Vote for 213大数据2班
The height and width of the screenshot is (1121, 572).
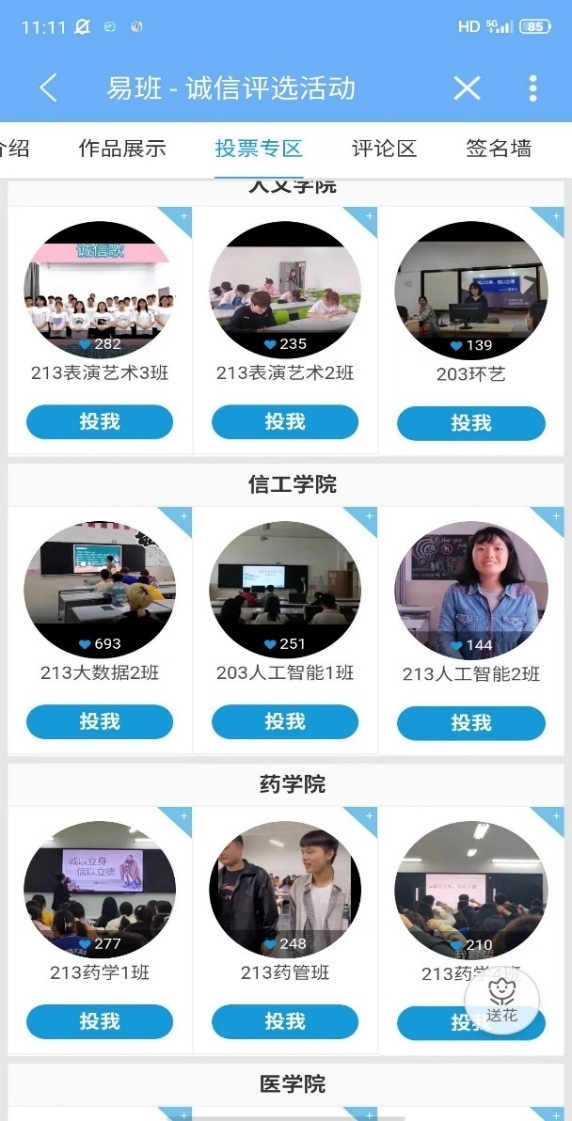(99, 722)
